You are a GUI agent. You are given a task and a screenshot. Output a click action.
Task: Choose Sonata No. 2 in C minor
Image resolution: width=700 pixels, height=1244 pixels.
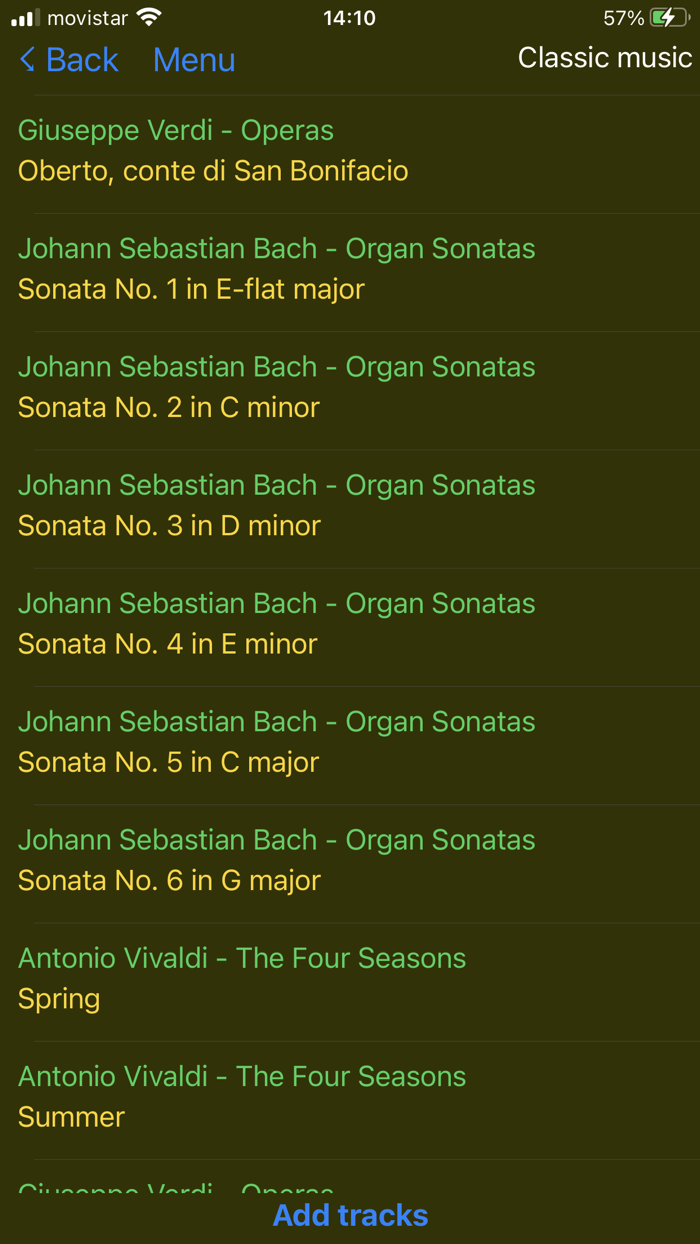coord(350,390)
